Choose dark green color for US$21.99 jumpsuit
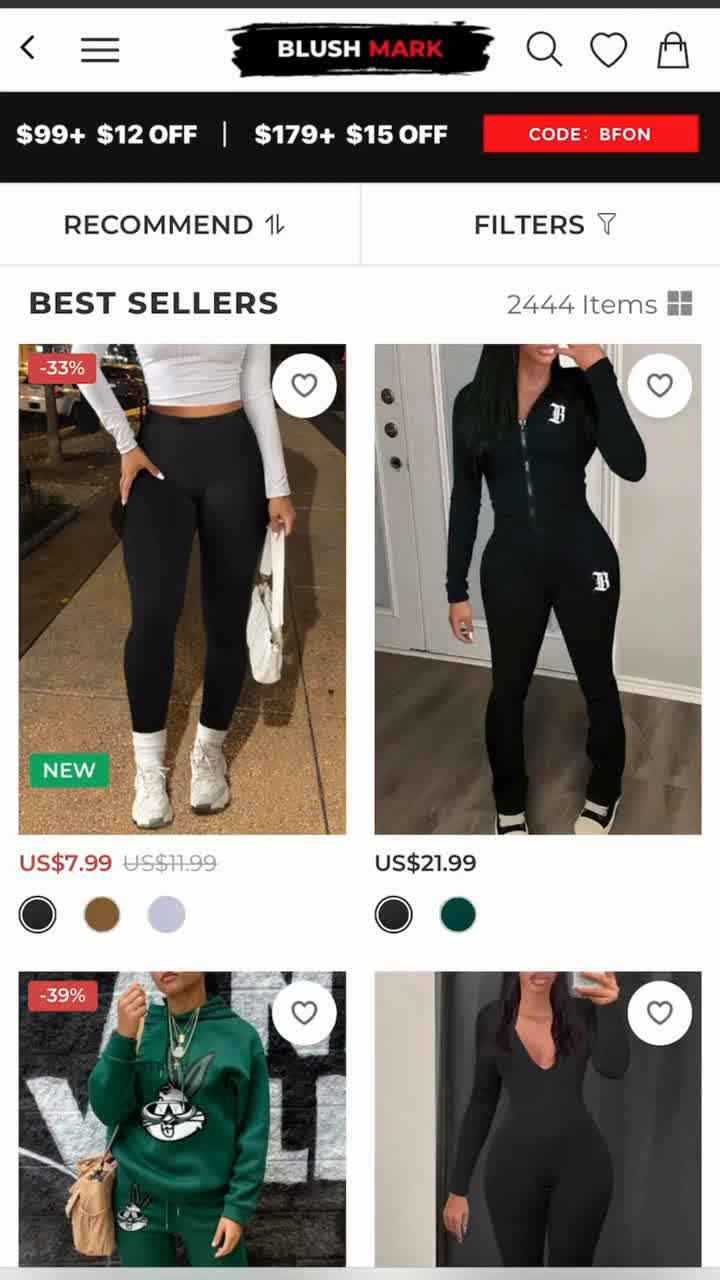This screenshot has width=720, height=1280. point(458,914)
